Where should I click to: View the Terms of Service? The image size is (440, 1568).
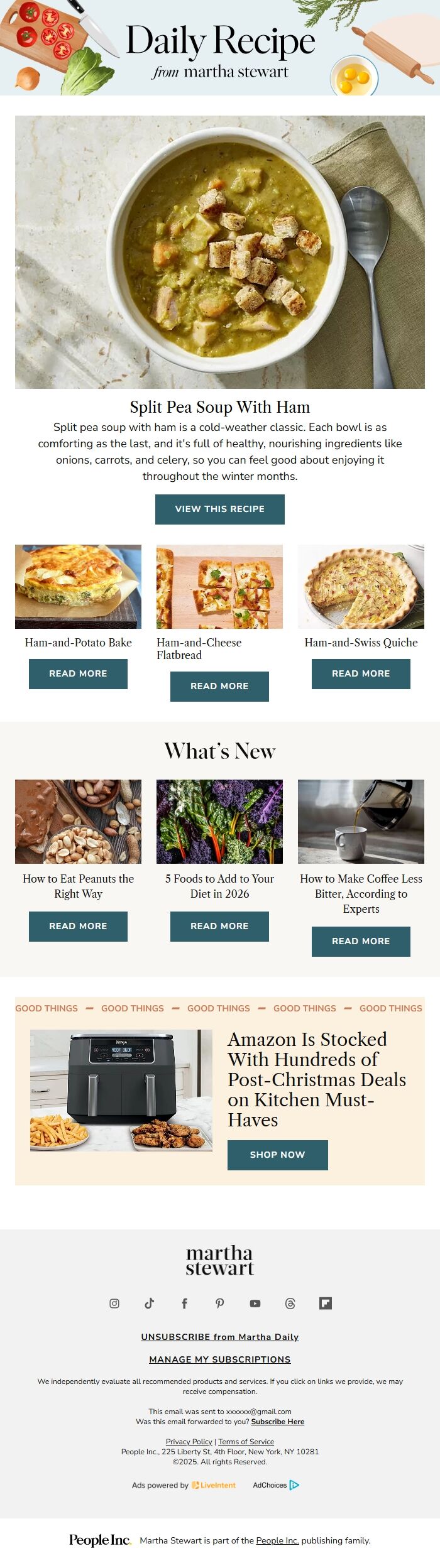pyautogui.click(x=246, y=1442)
